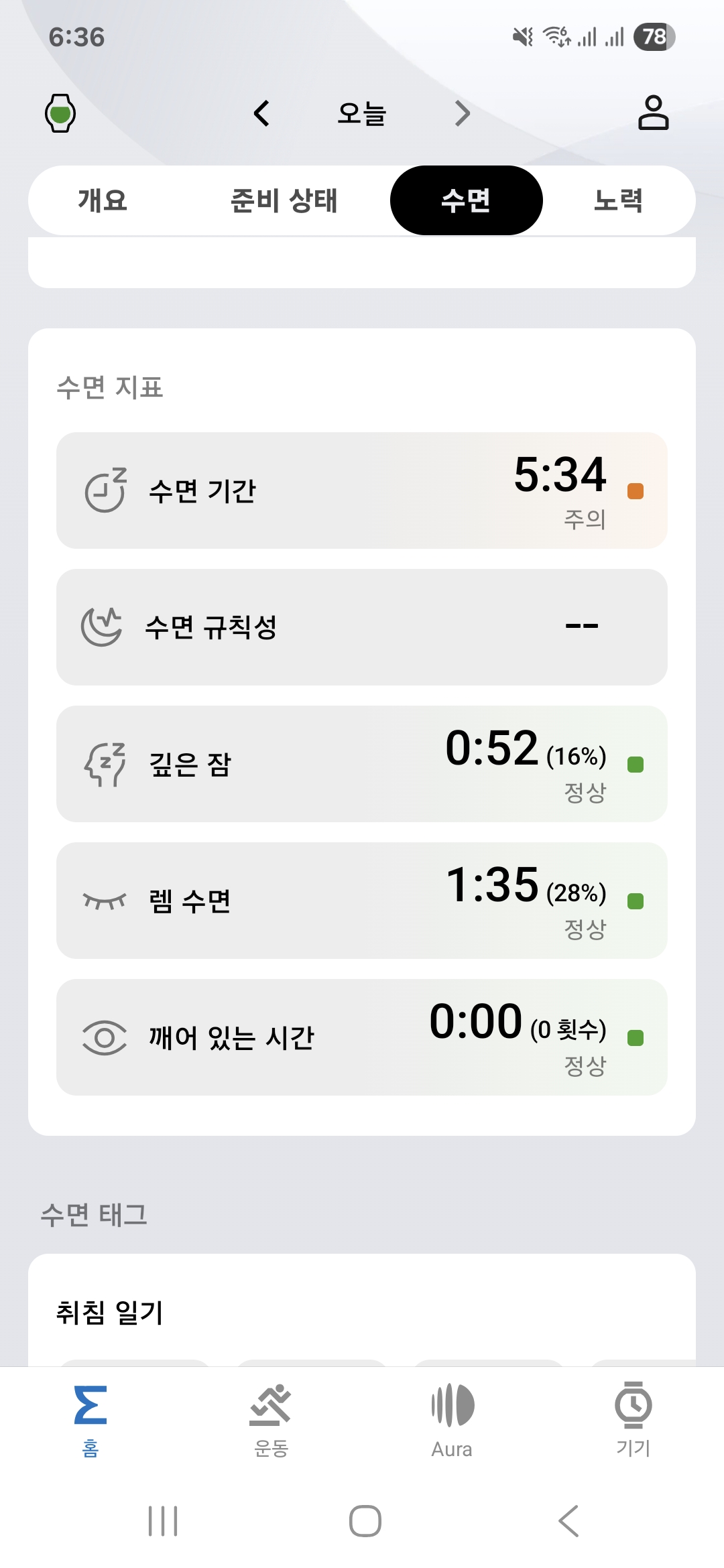The image size is (724, 1568).
Task: Tap the system back button
Action: [568, 1520]
